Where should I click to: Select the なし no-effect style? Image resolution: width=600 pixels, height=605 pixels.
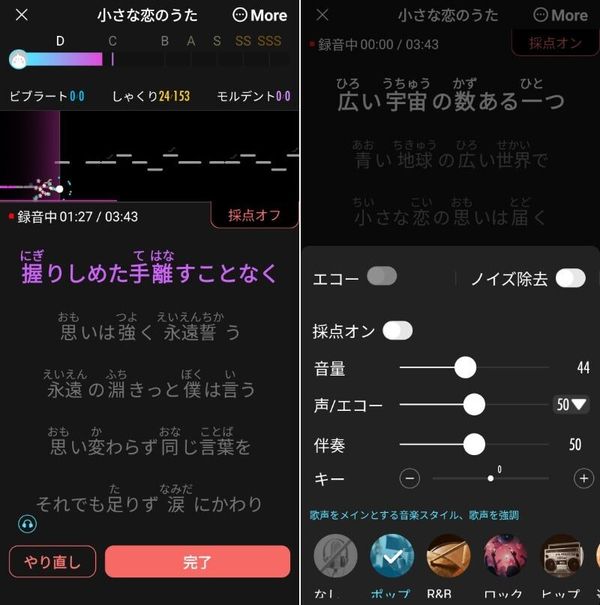[335, 556]
